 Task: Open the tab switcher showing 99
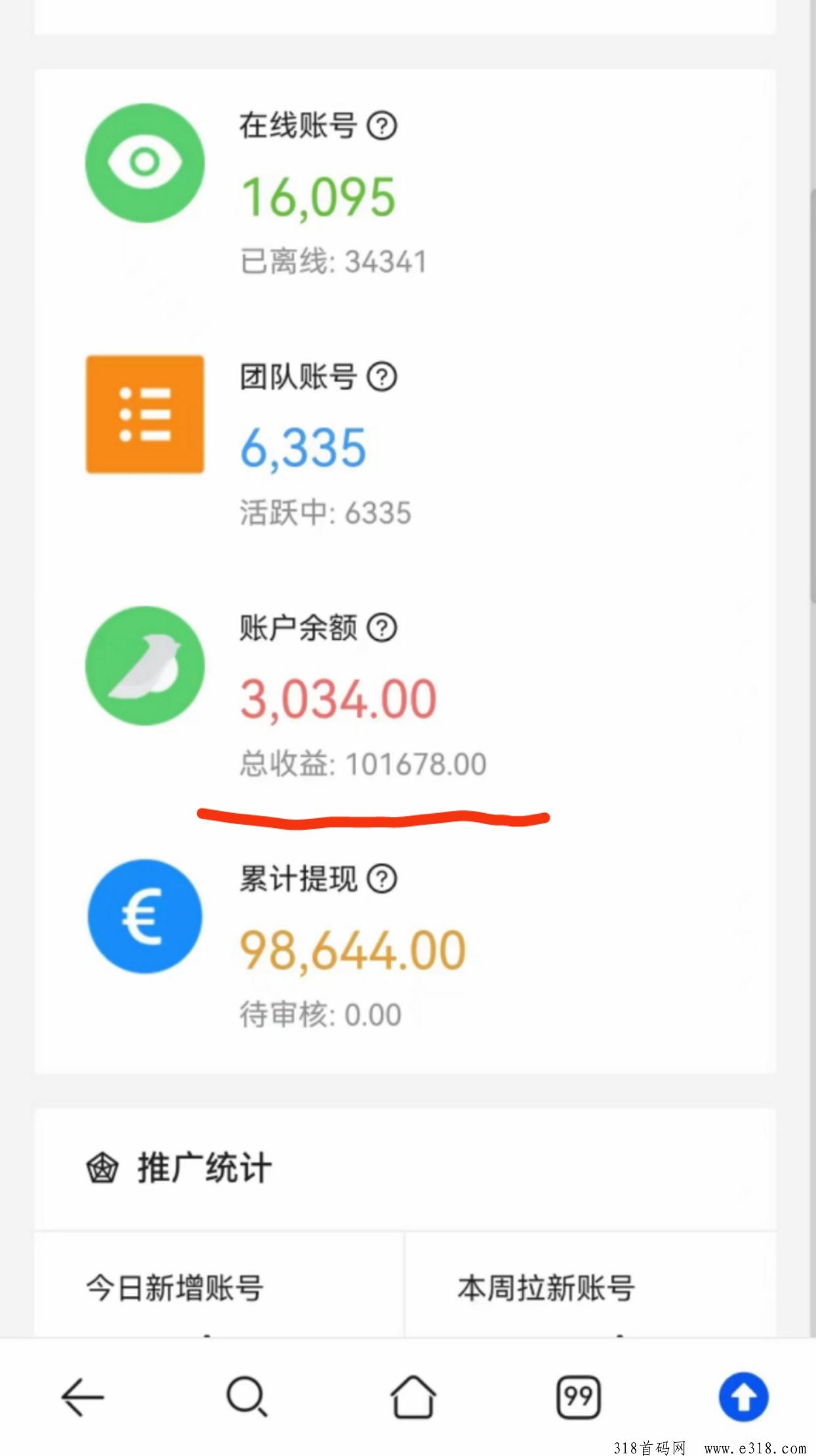click(x=578, y=1396)
